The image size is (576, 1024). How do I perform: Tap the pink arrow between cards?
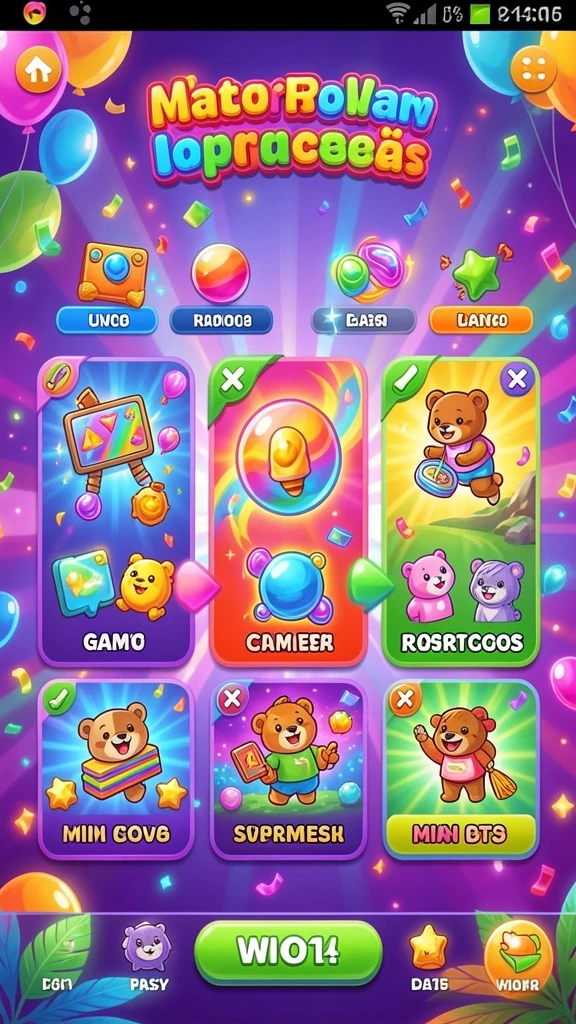(196, 585)
